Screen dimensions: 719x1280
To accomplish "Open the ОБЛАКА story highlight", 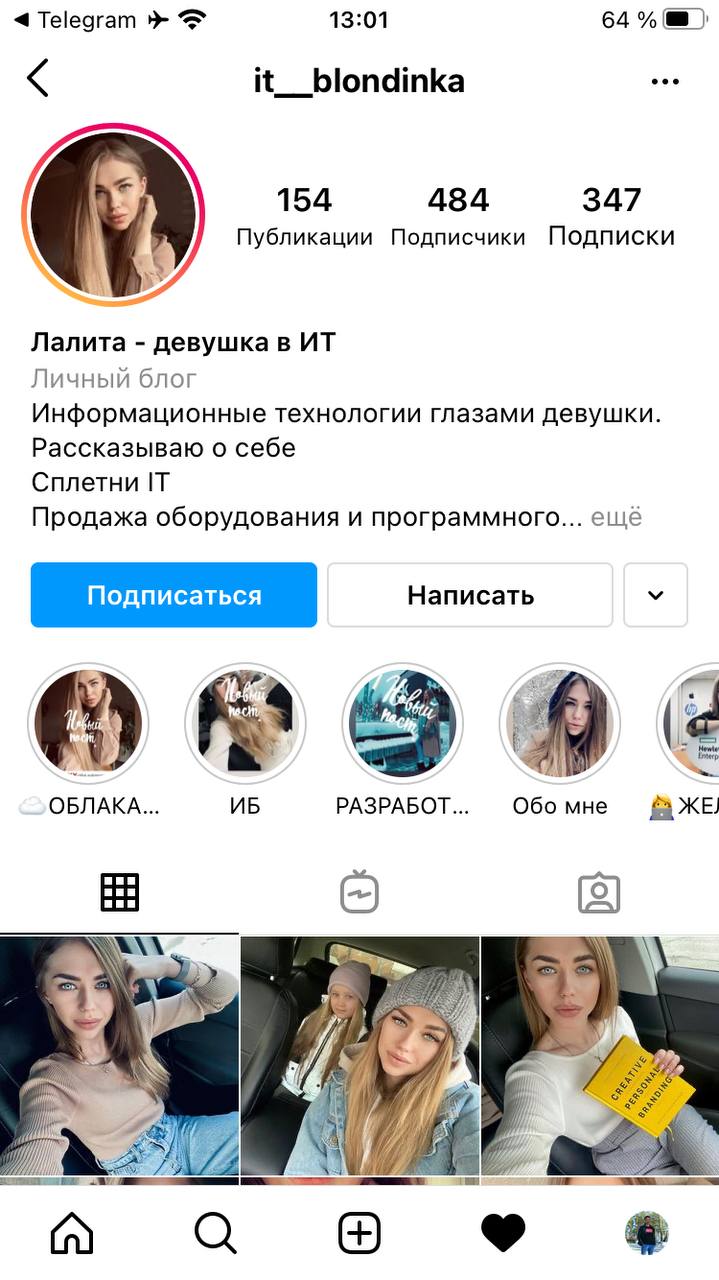I will tap(88, 723).
